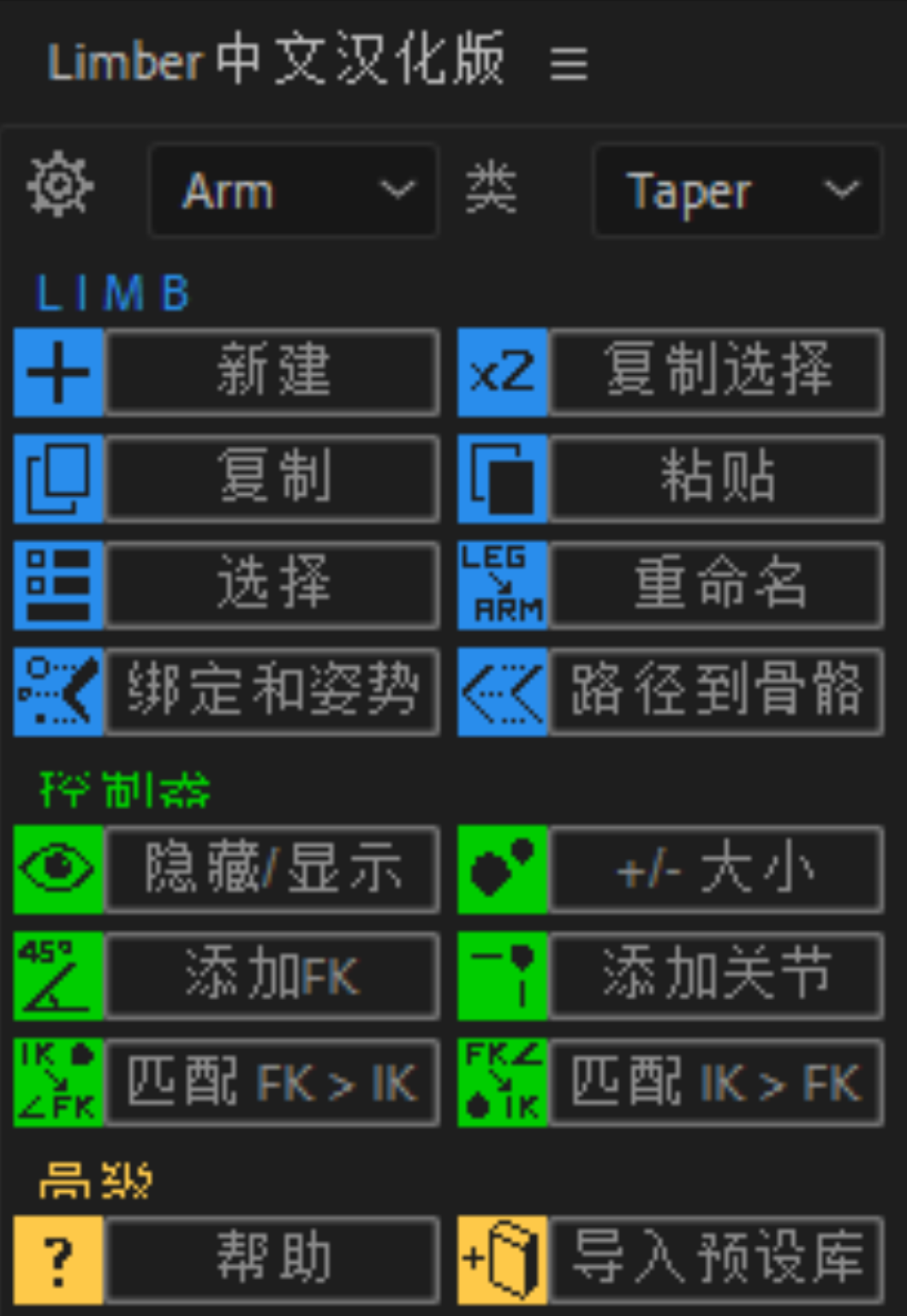Click 绑定和姿势 rig and pose button

point(272,691)
